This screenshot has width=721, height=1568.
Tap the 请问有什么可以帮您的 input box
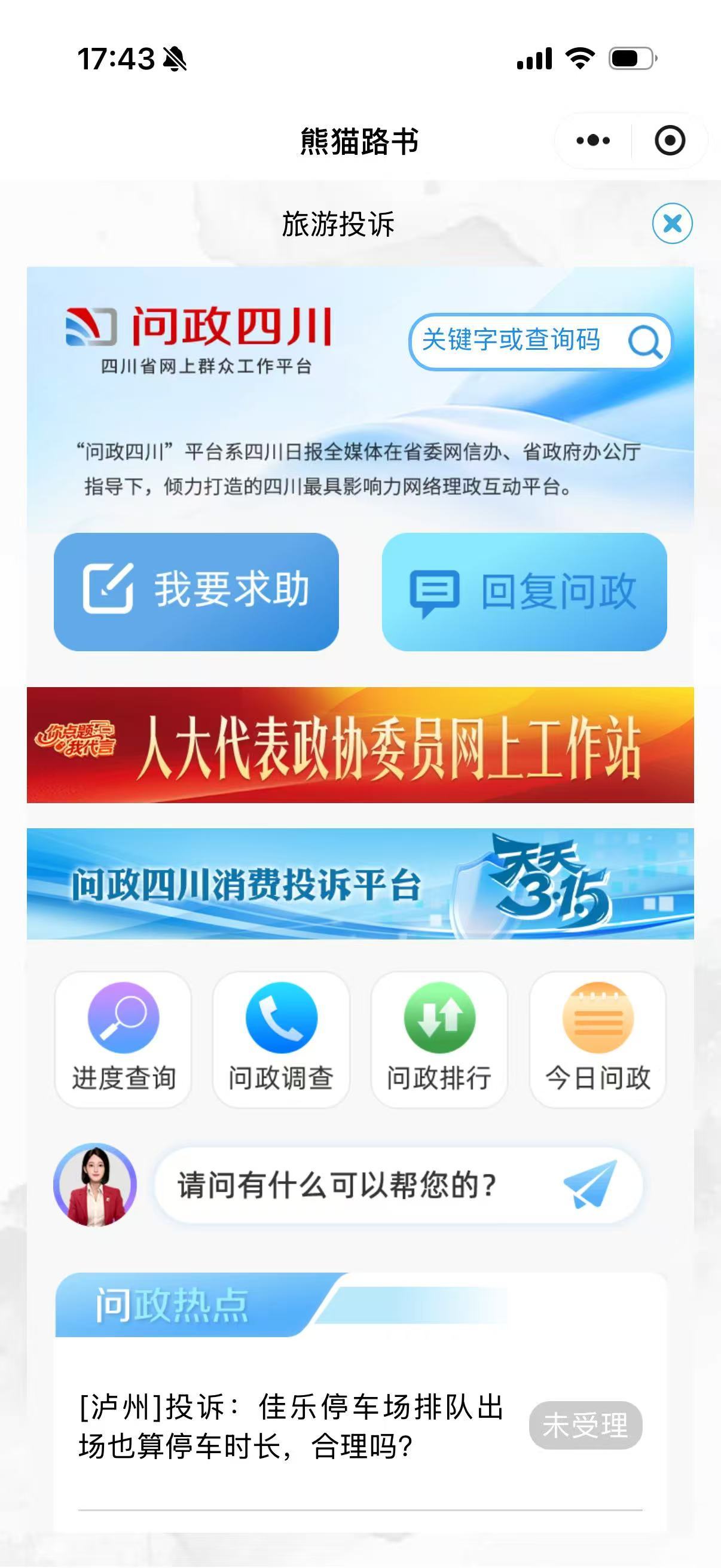coord(353,1185)
